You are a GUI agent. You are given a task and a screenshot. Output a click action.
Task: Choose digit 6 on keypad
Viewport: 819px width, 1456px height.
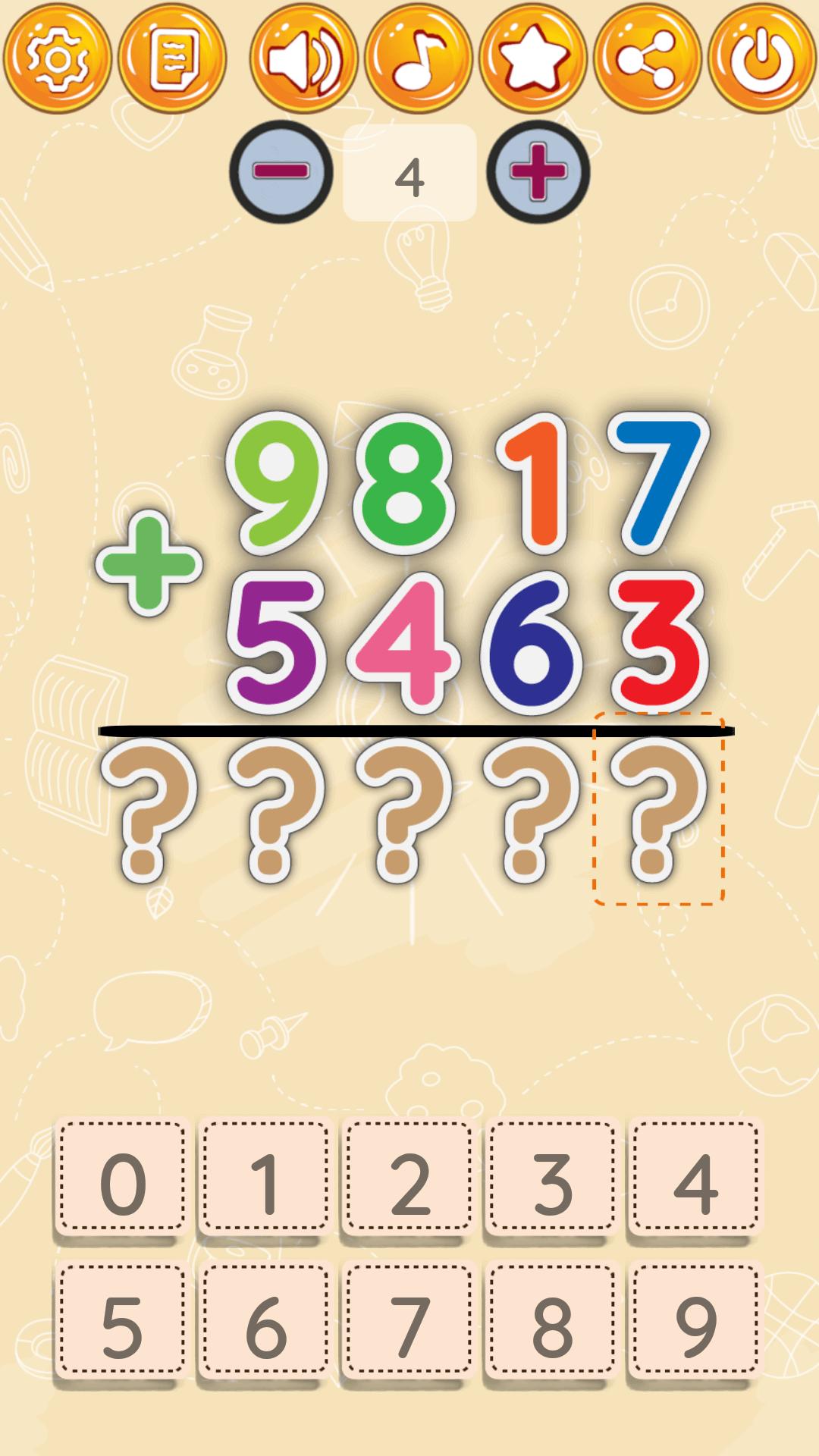click(266, 1323)
